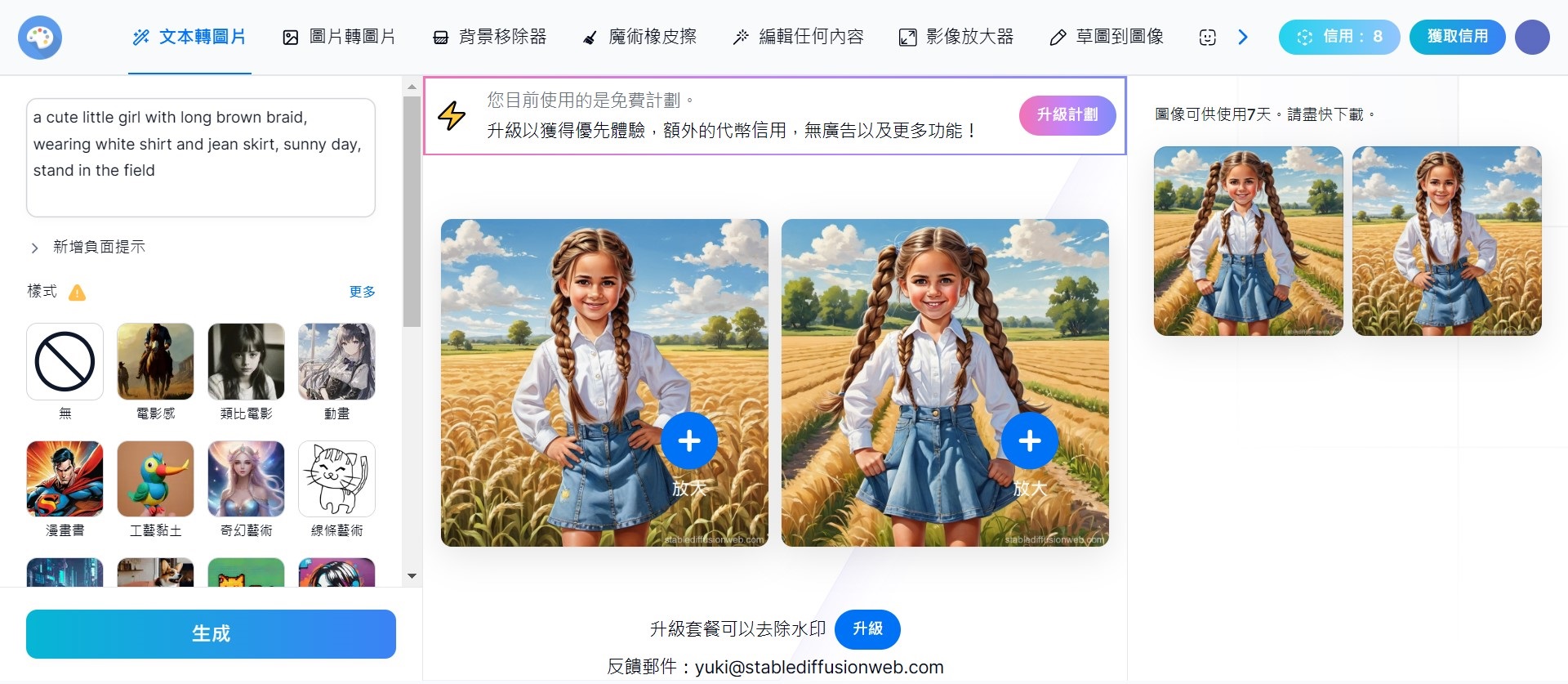Open the 魔術橡皮擦 tool

639,37
